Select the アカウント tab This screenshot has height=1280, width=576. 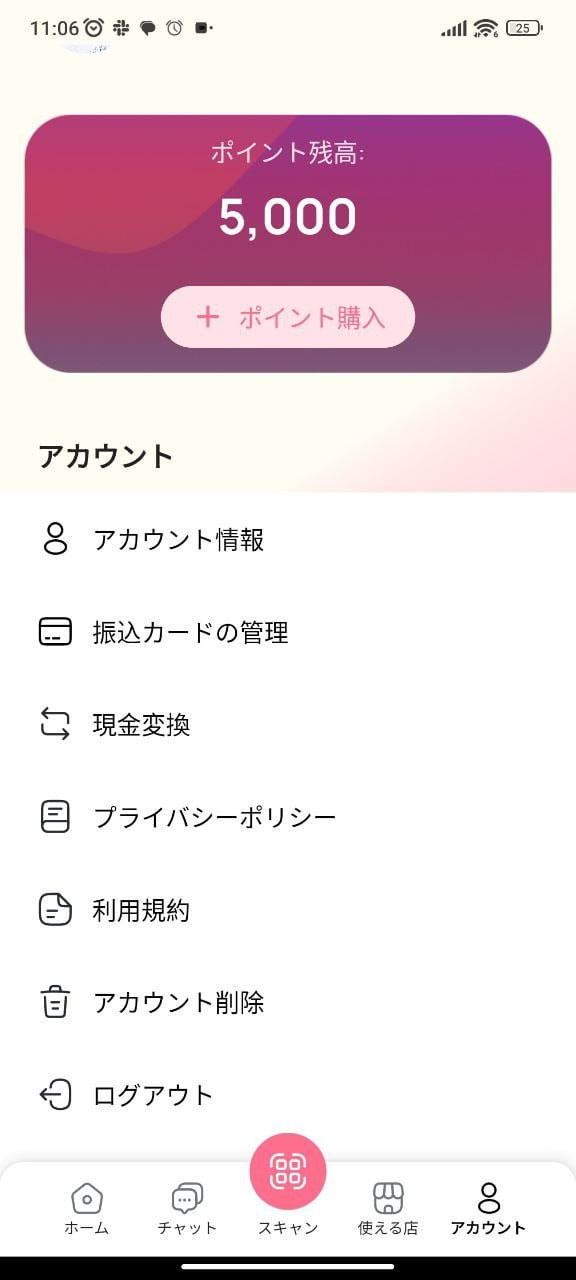coord(488,1209)
